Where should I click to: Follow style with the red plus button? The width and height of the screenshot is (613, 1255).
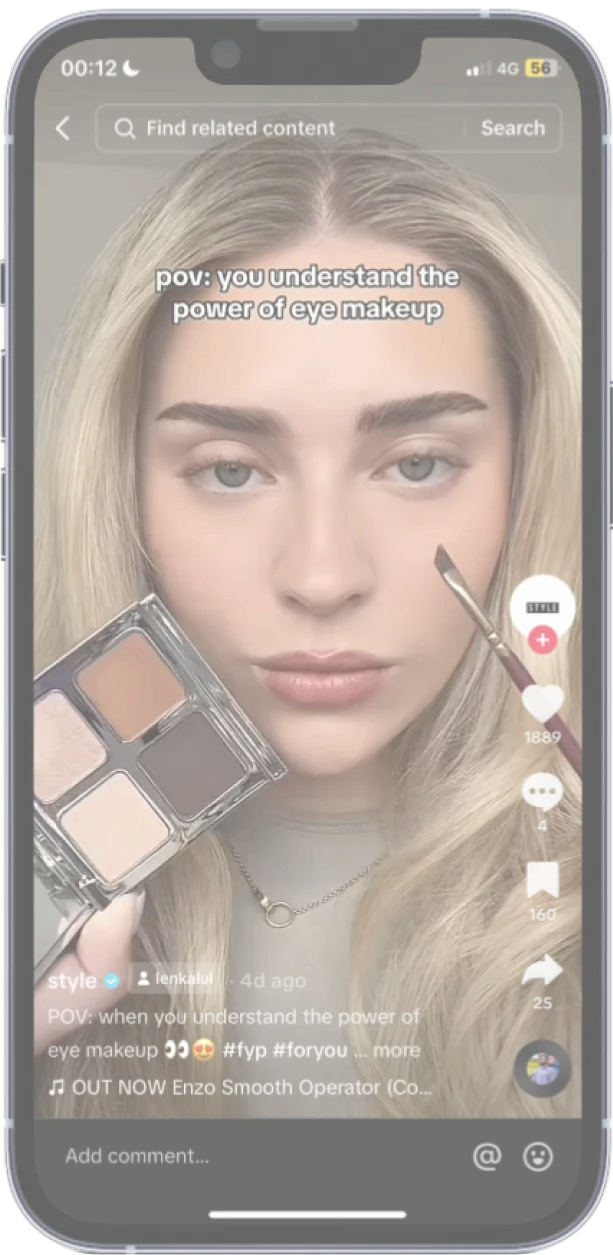(x=542, y=640)
